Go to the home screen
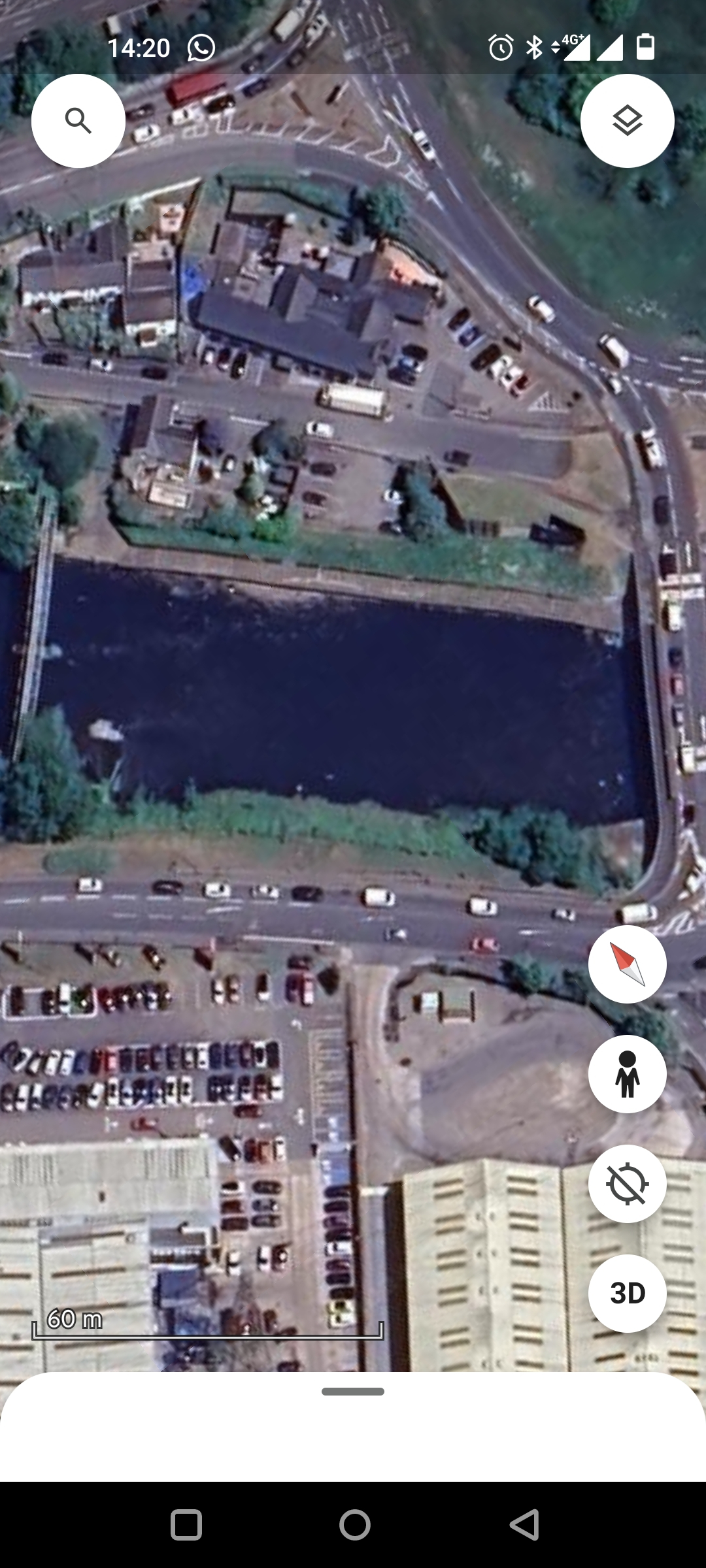 354,1525
